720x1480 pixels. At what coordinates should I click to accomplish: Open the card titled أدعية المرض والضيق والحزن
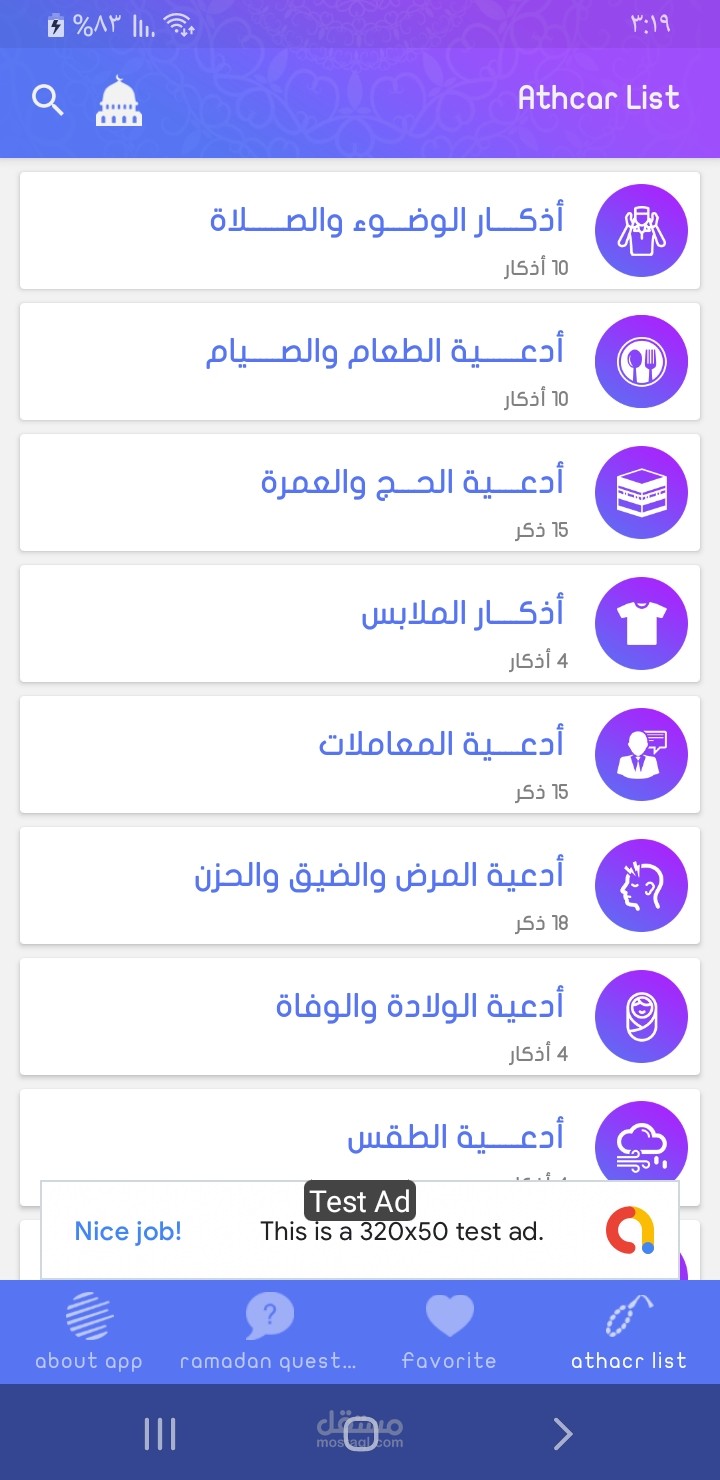click(x=360, y=885)
